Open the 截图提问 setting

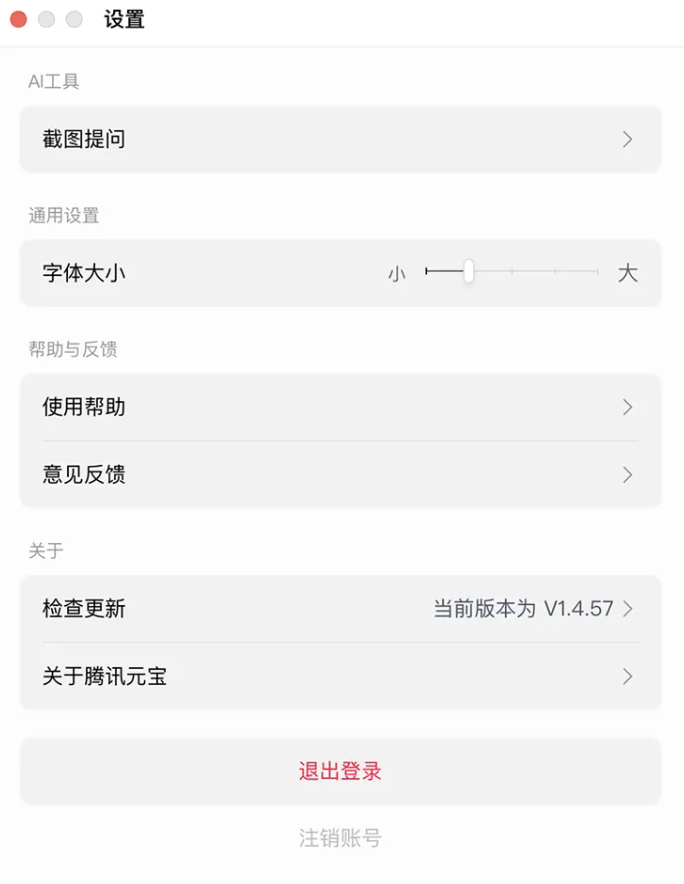(340, 139)
